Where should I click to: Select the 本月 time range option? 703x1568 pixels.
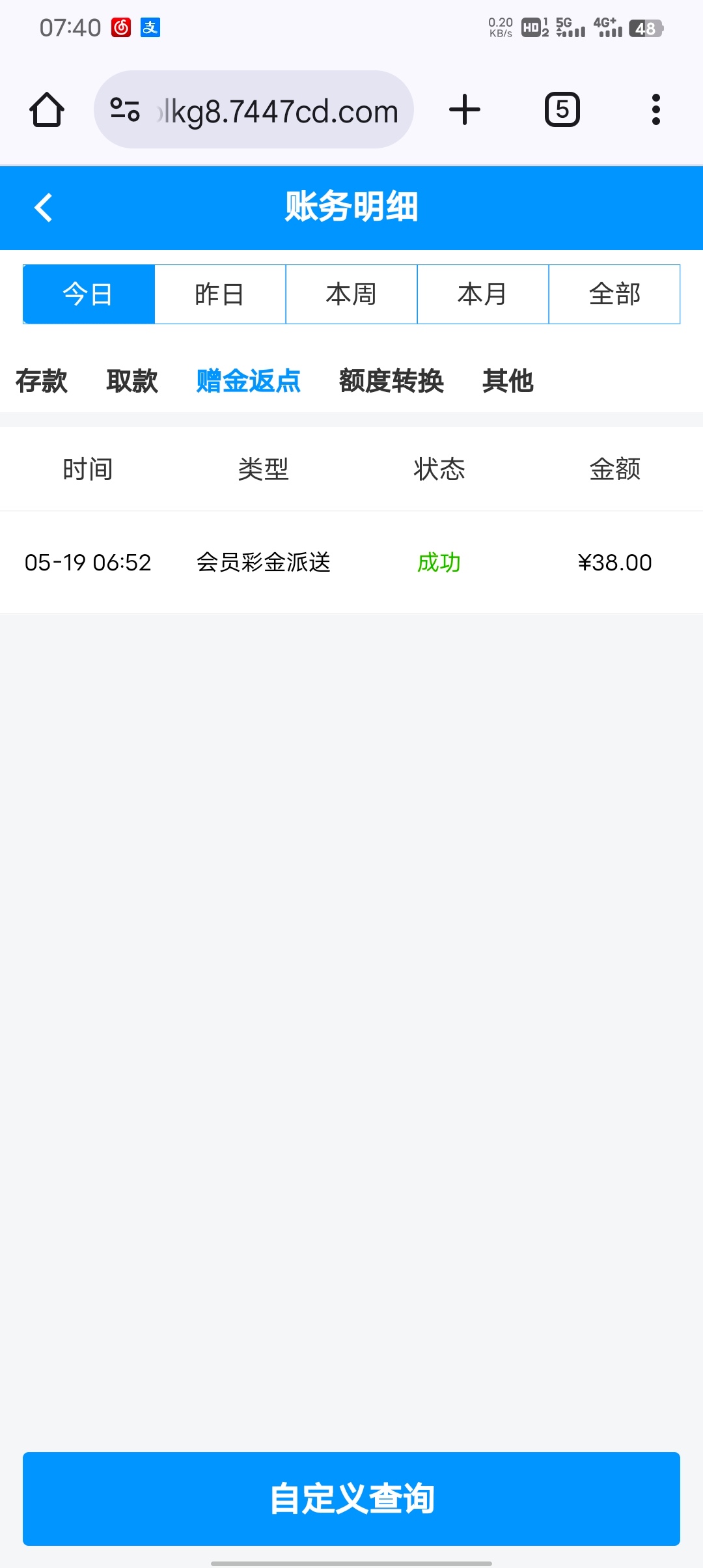(482, 294)
